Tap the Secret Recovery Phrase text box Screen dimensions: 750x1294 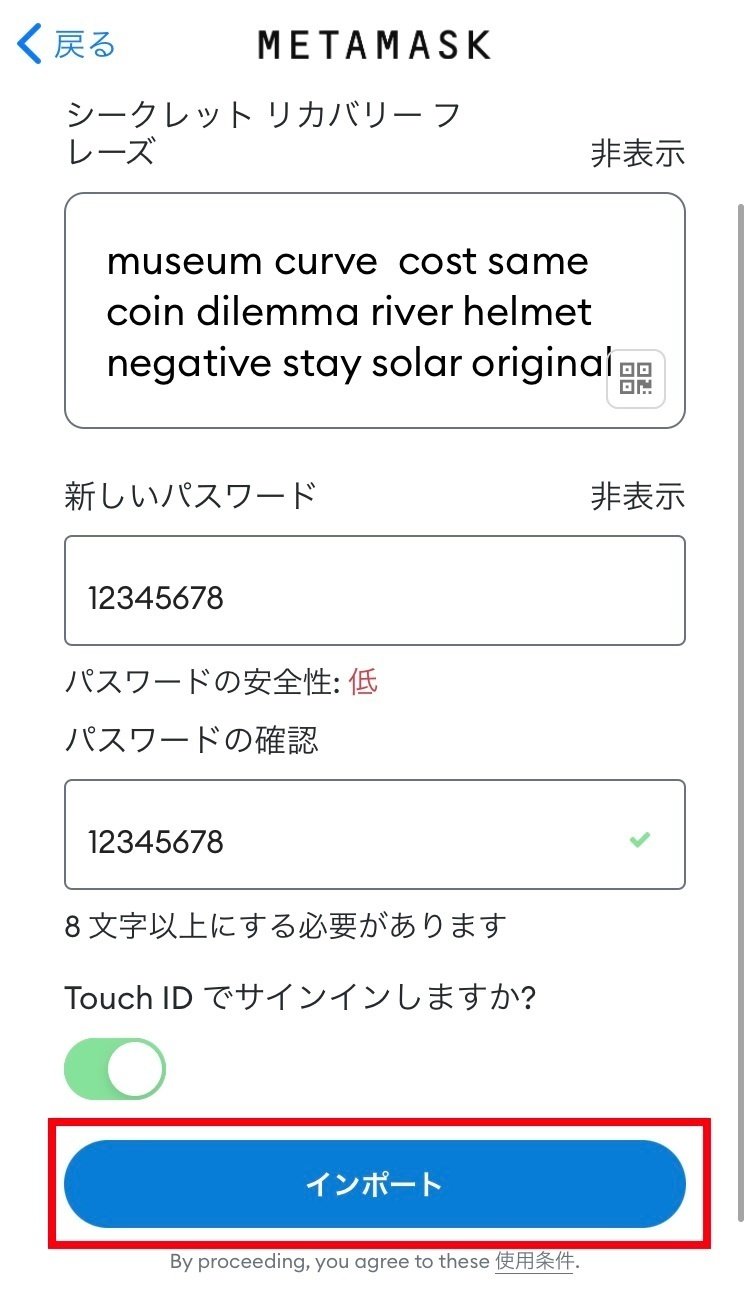click(x=375, y=311)
